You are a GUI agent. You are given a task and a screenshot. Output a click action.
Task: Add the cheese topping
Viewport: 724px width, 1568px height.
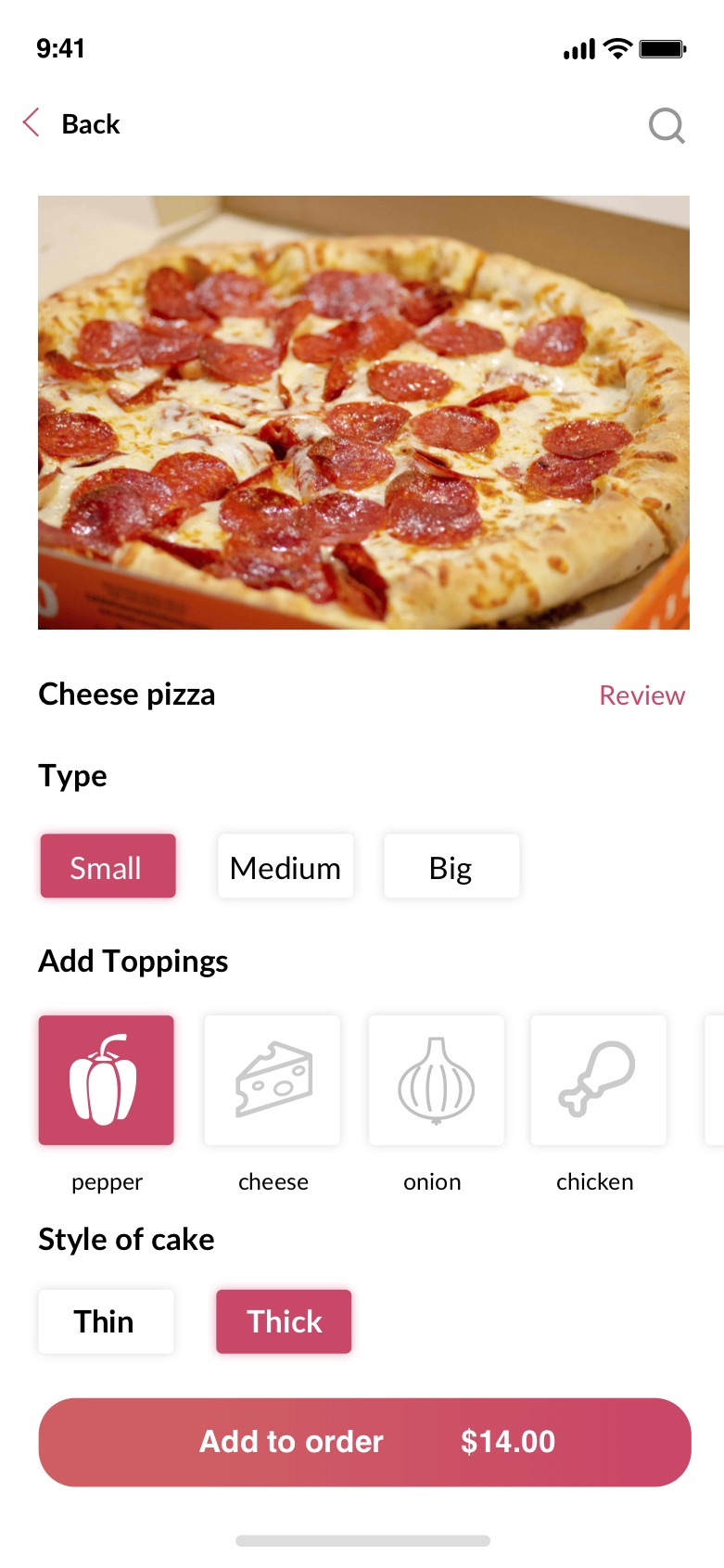point(273,1080)
